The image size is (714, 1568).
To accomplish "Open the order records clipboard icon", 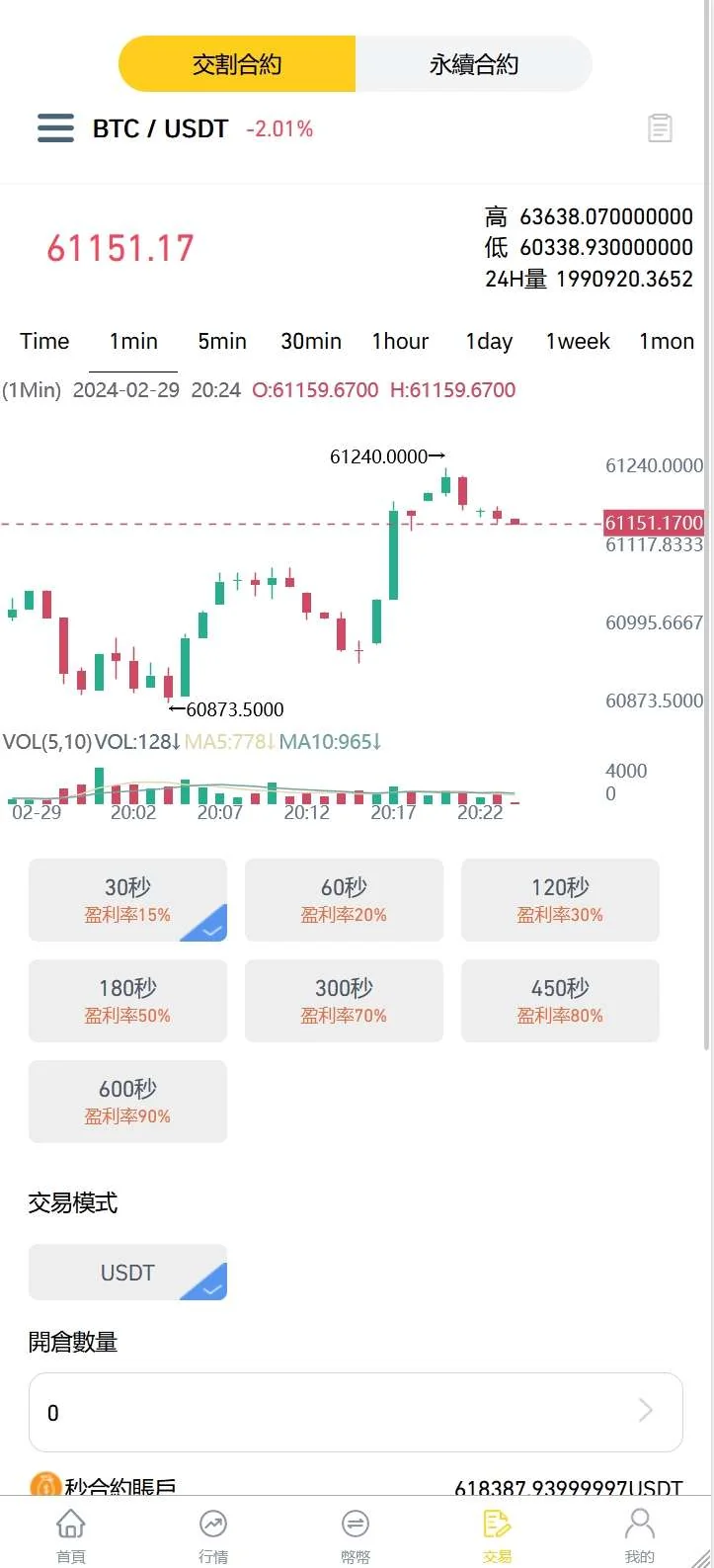I will click(660, 128).
